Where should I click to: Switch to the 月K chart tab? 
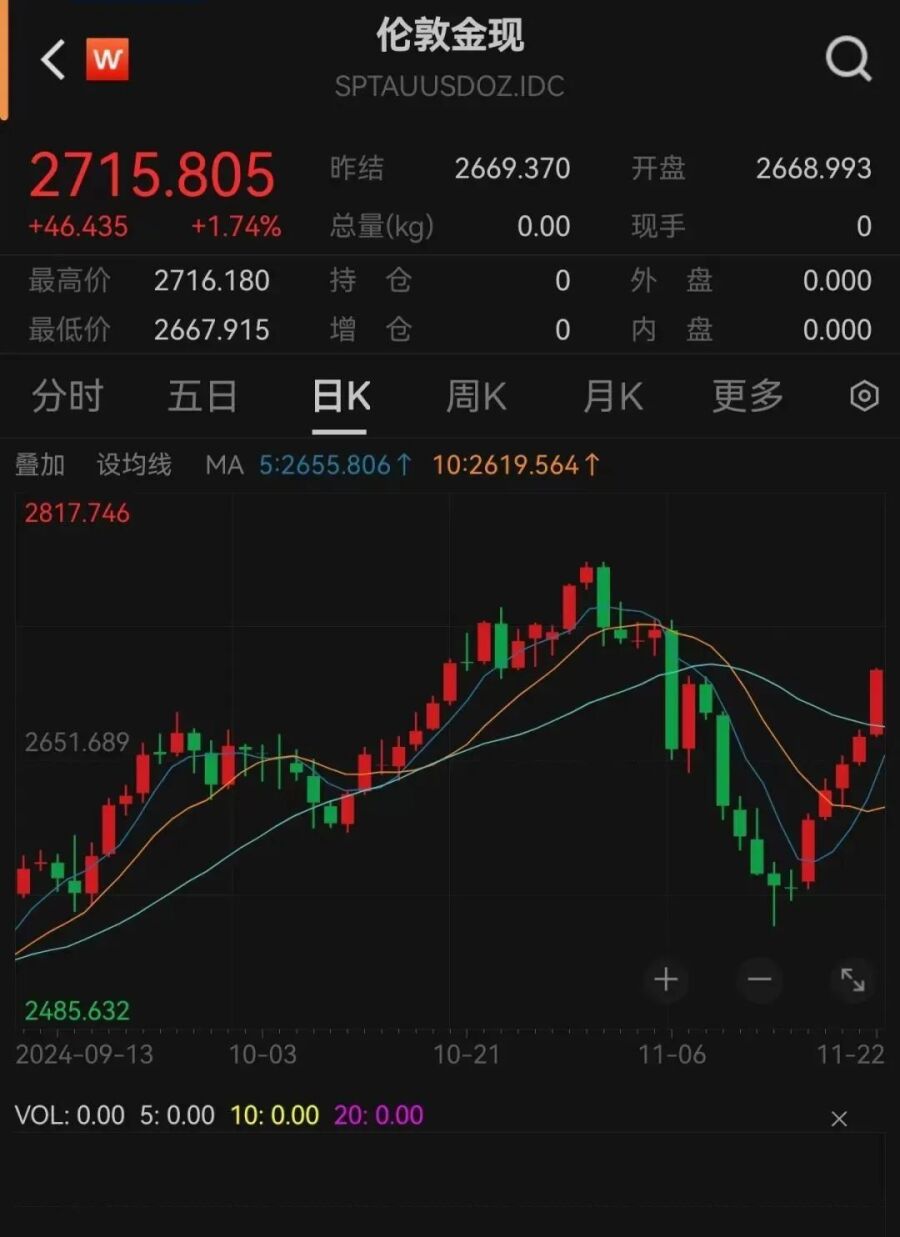coord(612,397)
